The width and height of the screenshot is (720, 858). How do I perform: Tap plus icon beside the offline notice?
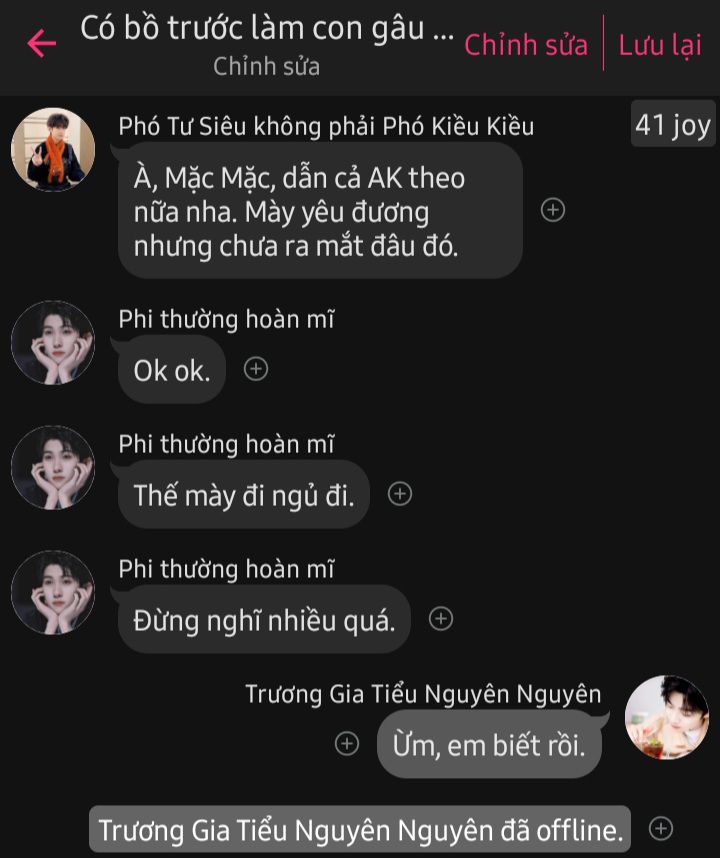point(661,828)
